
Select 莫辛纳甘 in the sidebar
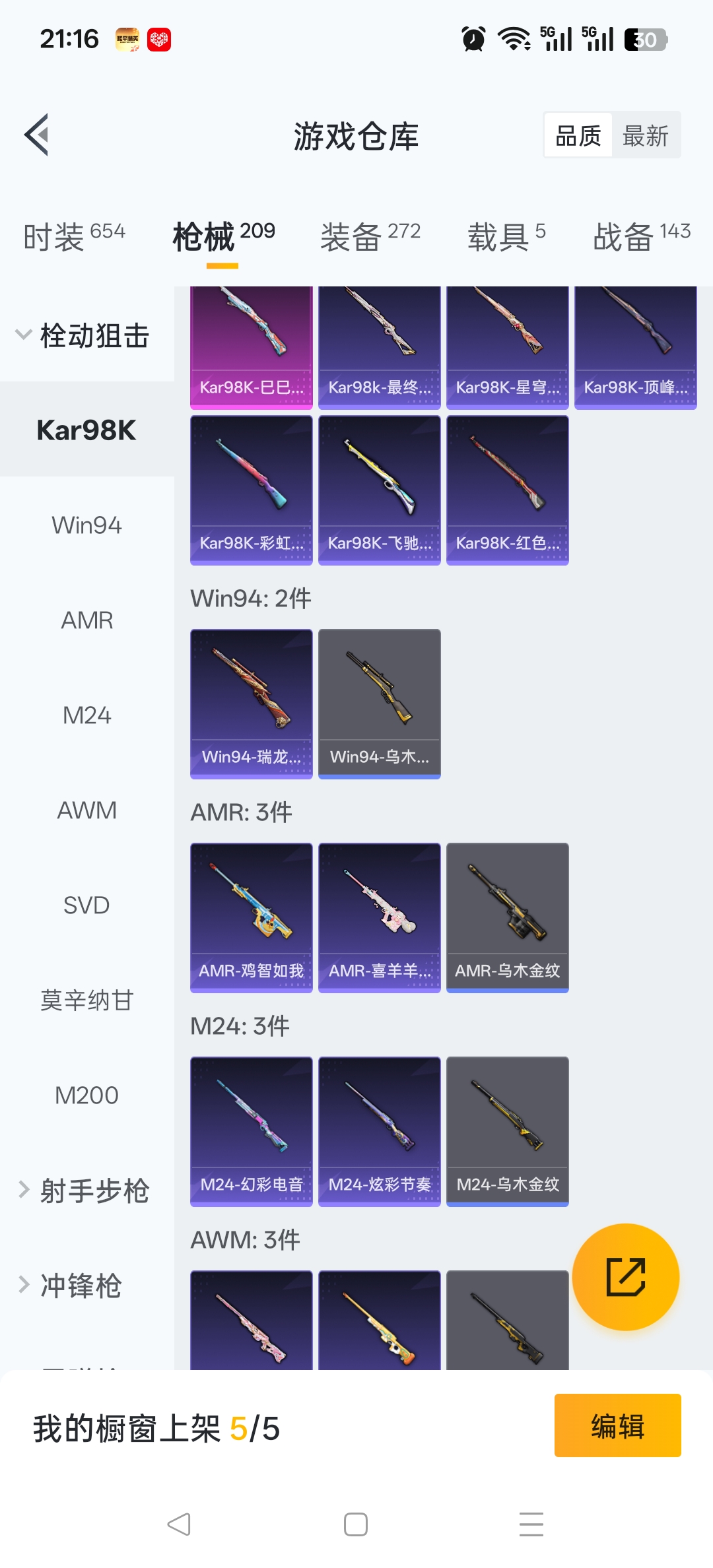[x=86, y=1000]
